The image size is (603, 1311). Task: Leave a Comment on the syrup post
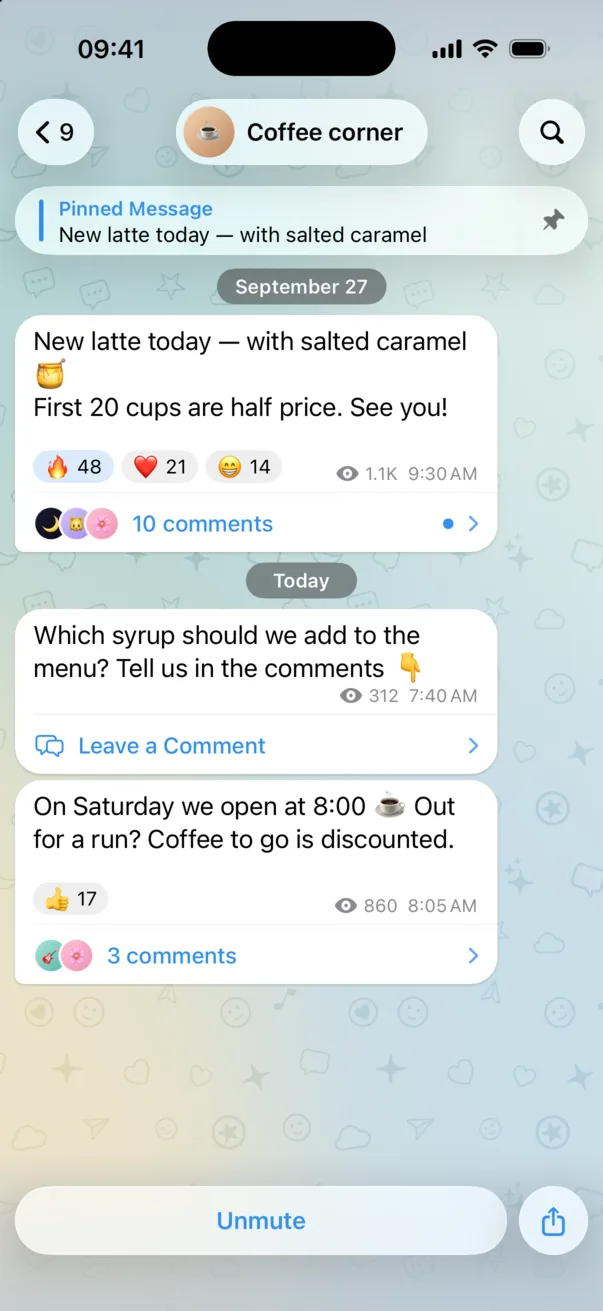256,745
